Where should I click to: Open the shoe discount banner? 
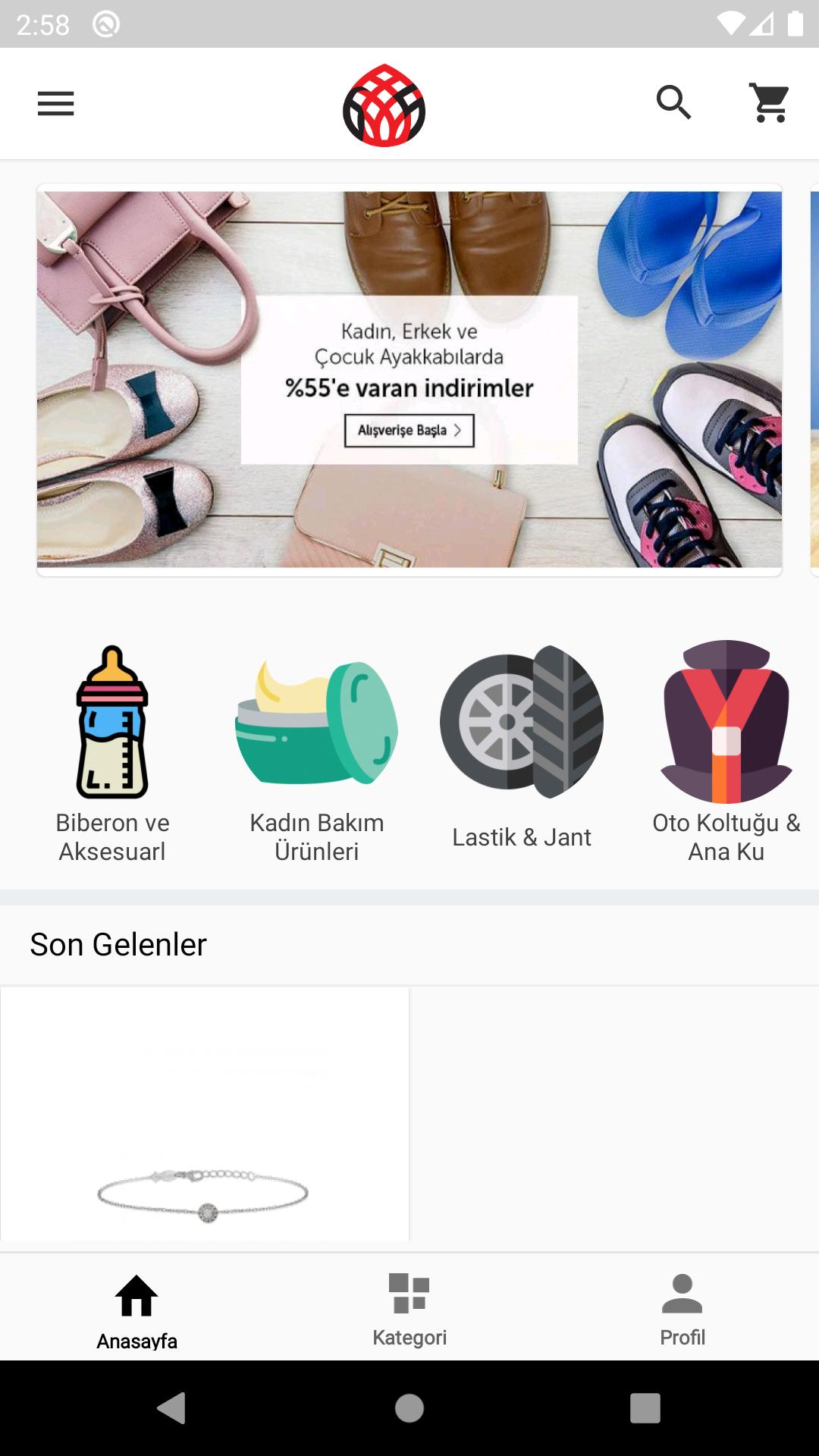tap(409, 379)
